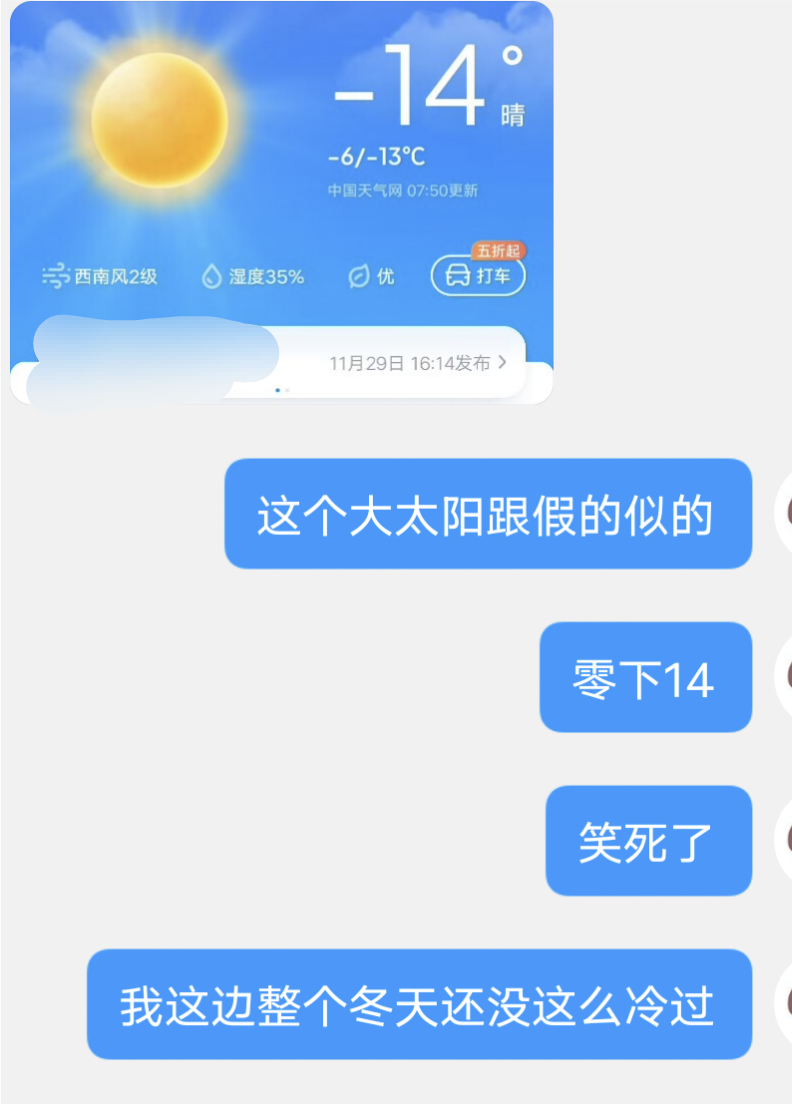This screenshot has width=792, height=1104.
Task: Select the message bubble 零下14
Action: (645, 676)
